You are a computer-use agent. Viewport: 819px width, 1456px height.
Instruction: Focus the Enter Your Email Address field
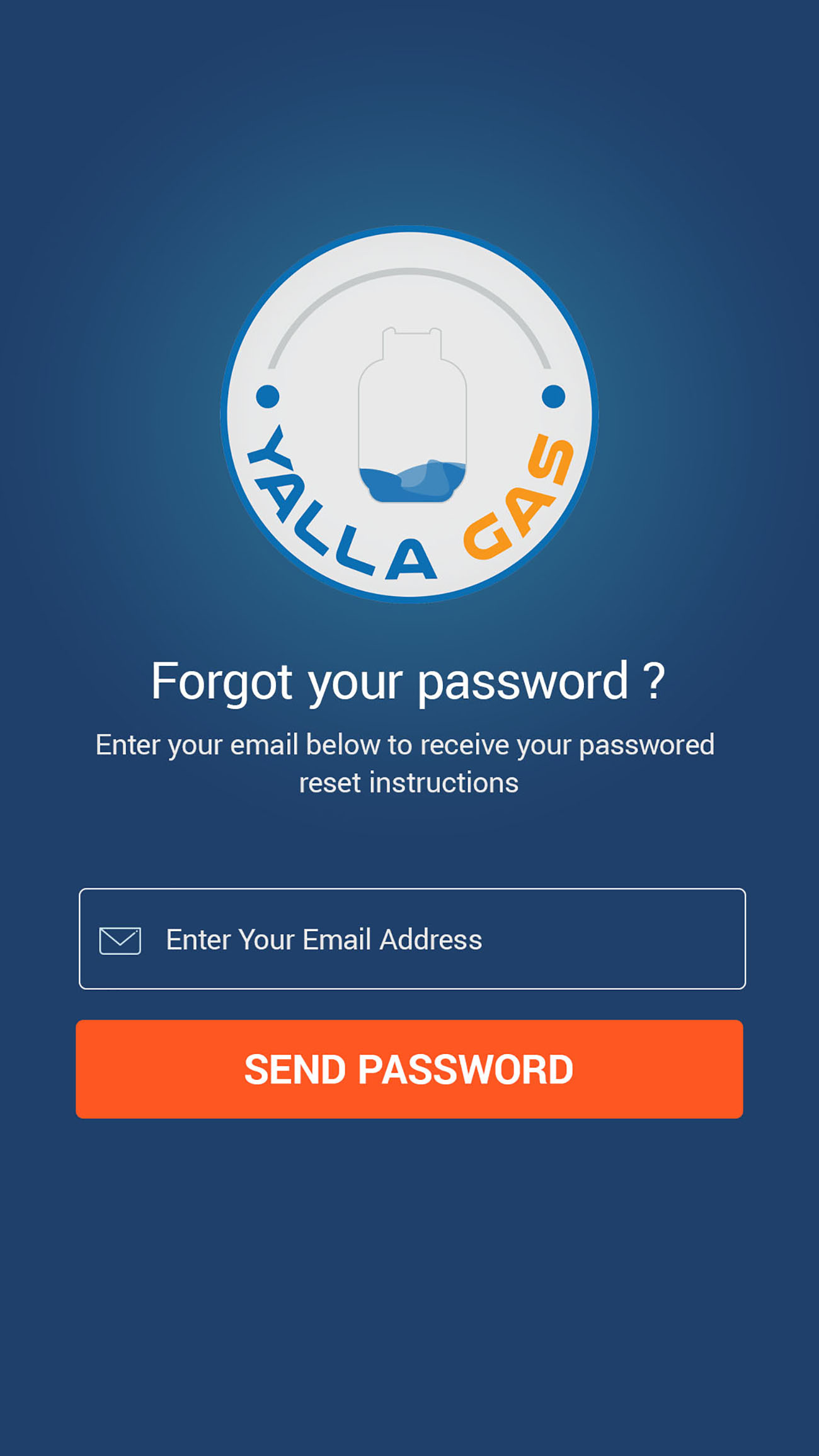(x=412, y=939)
